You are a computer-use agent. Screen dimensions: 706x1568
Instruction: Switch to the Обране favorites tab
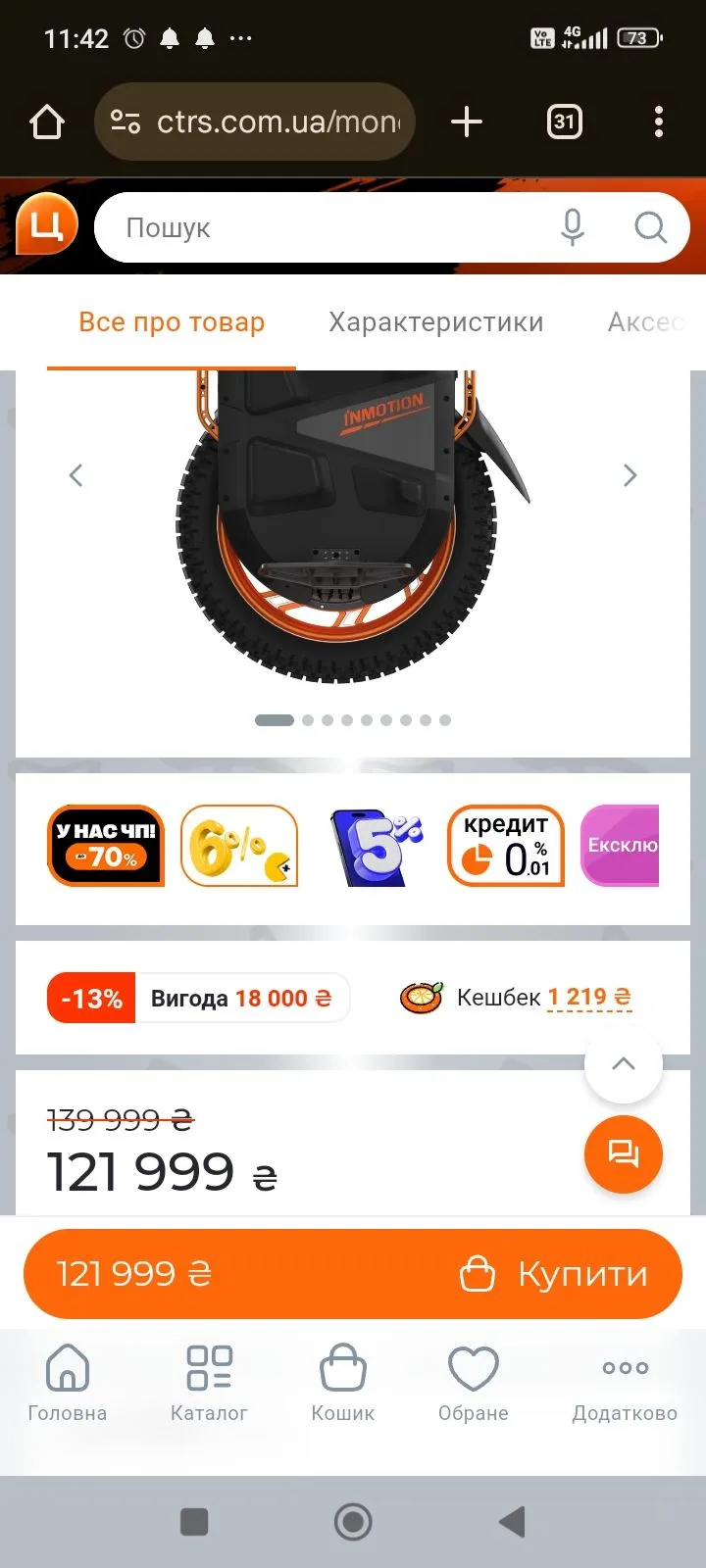coord(474,1382)
